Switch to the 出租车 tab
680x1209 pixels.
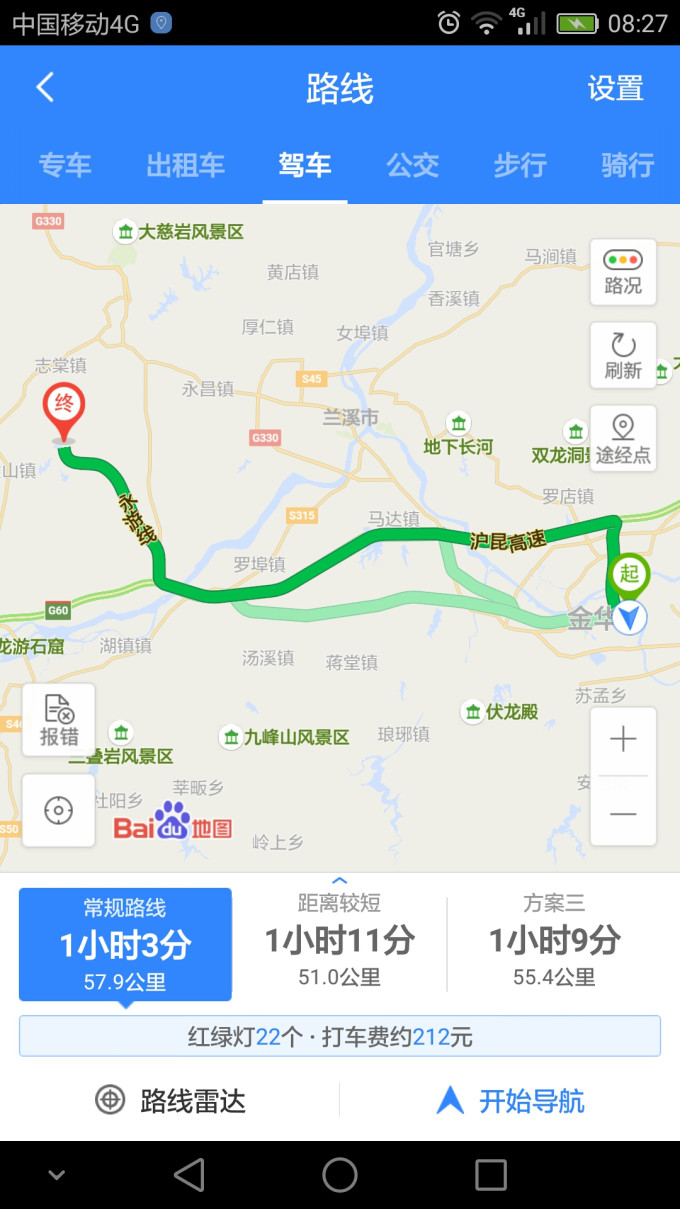[185, 165]
